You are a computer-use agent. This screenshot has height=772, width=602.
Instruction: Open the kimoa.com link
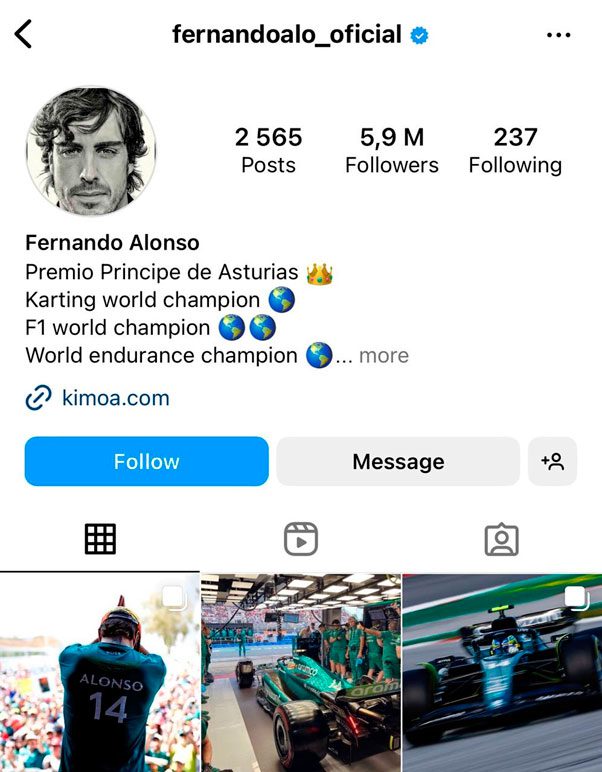[x=115, y=398]
